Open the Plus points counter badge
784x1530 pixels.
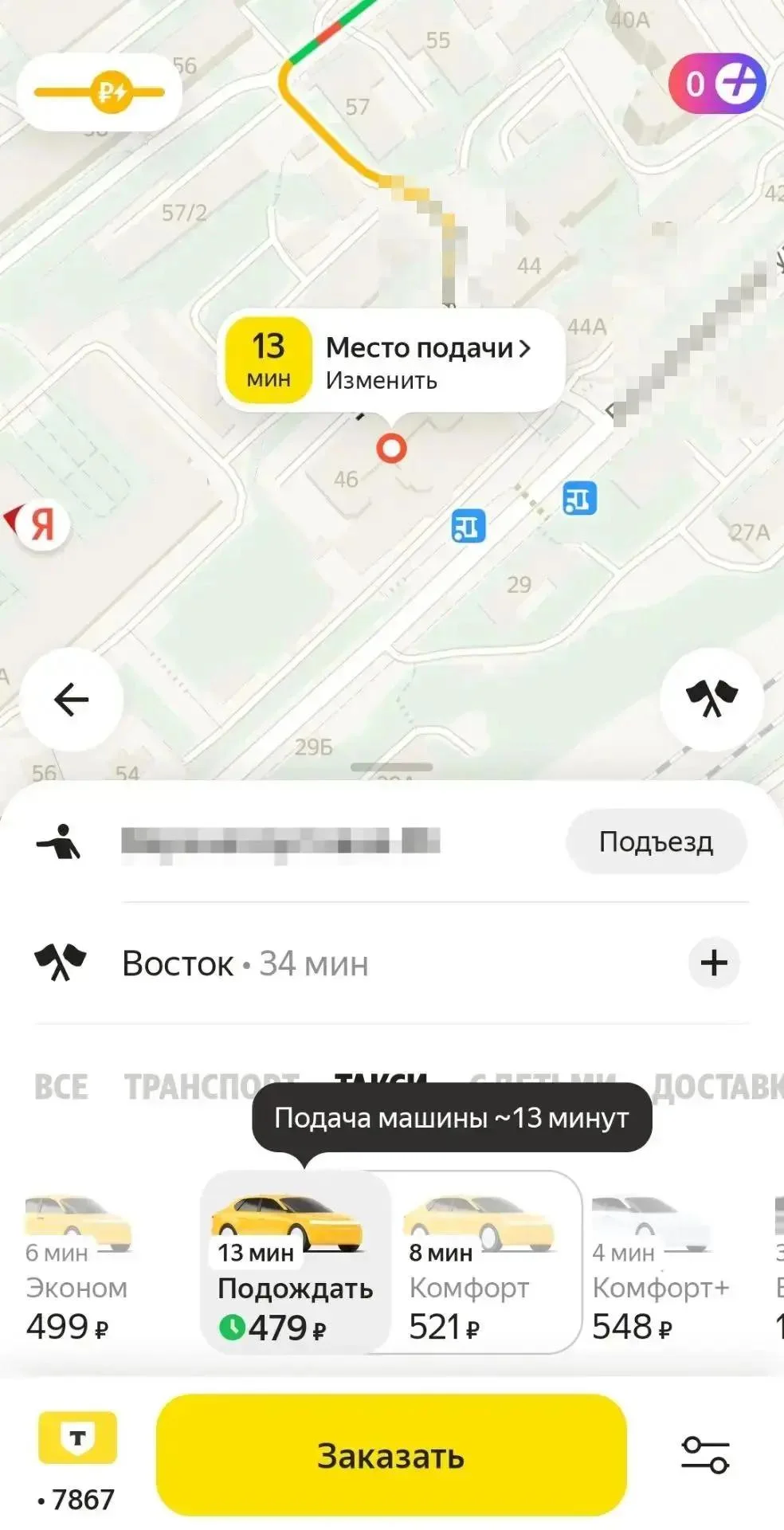[717, 84]
